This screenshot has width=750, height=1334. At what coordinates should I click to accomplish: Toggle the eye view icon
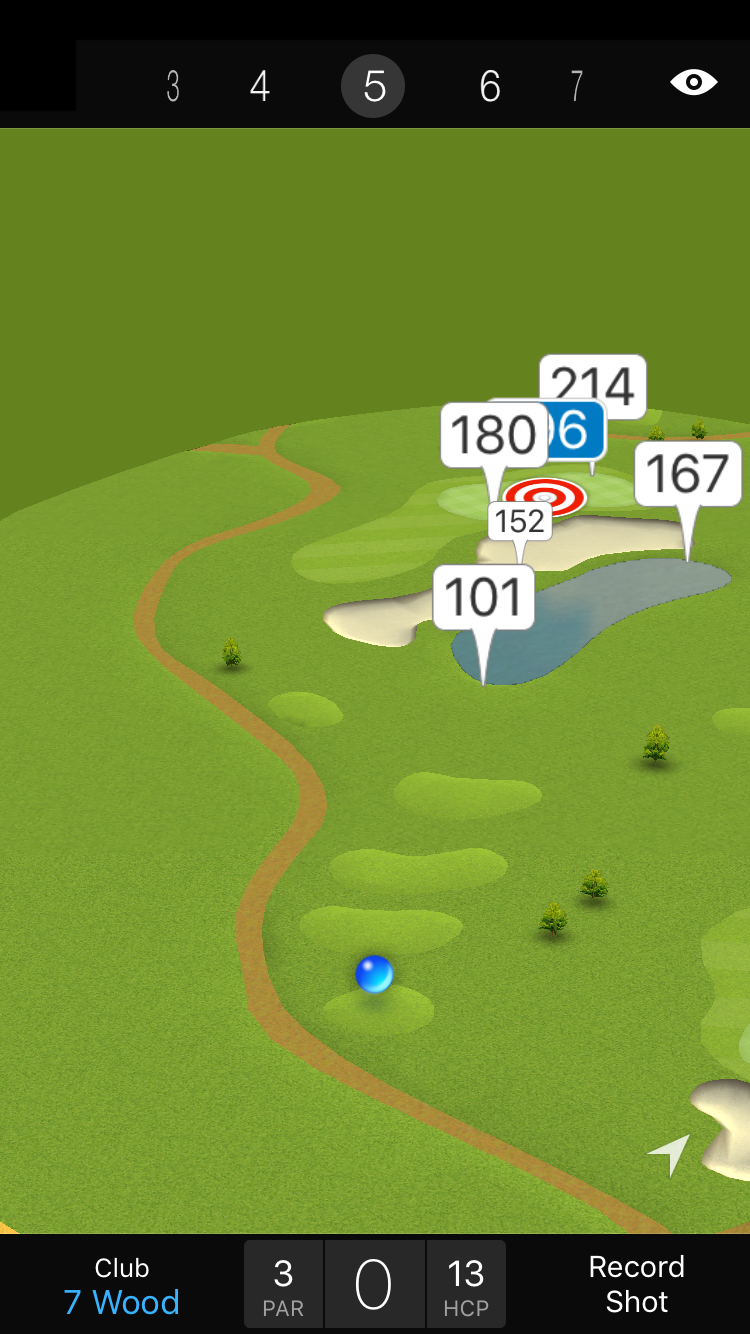693,83
